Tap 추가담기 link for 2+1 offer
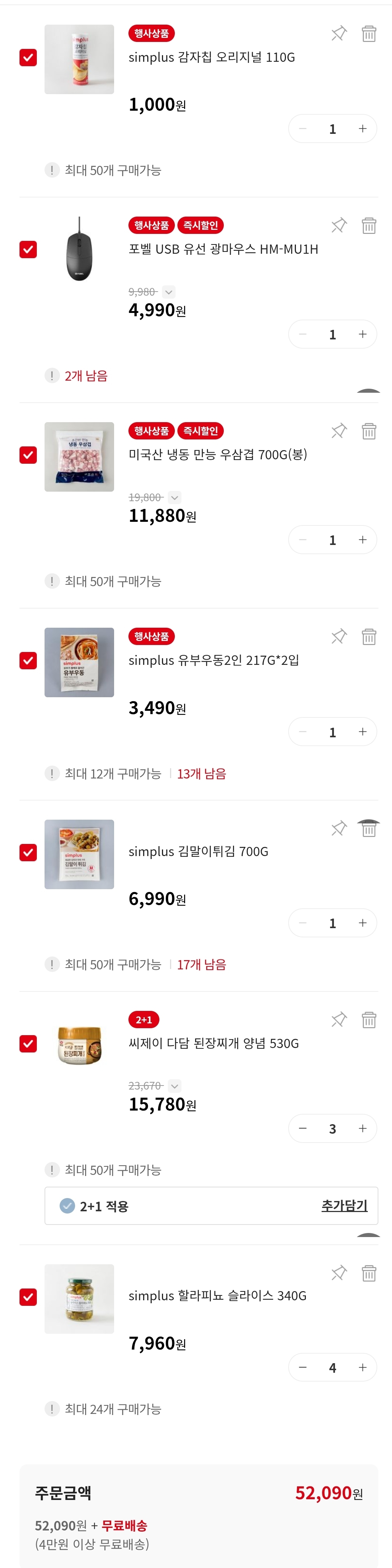The height and width of the screenshot is (1568, 392). click(344, 1206)
